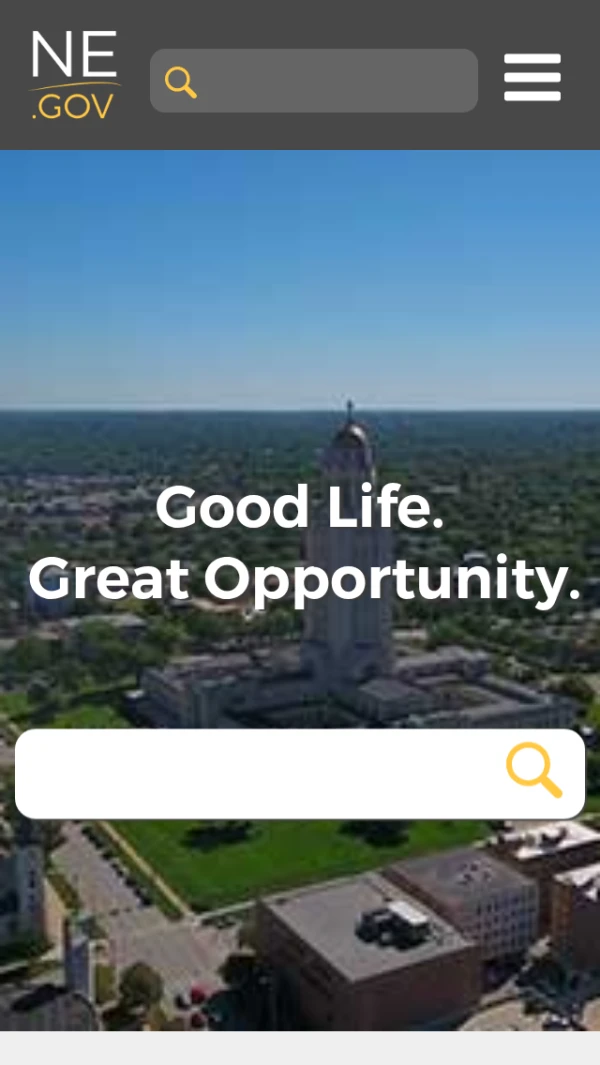The width and height of the screenshot is (600, 1065).
Task: Tap the yellow magnifier search button
Action: (x=534, y=771)
